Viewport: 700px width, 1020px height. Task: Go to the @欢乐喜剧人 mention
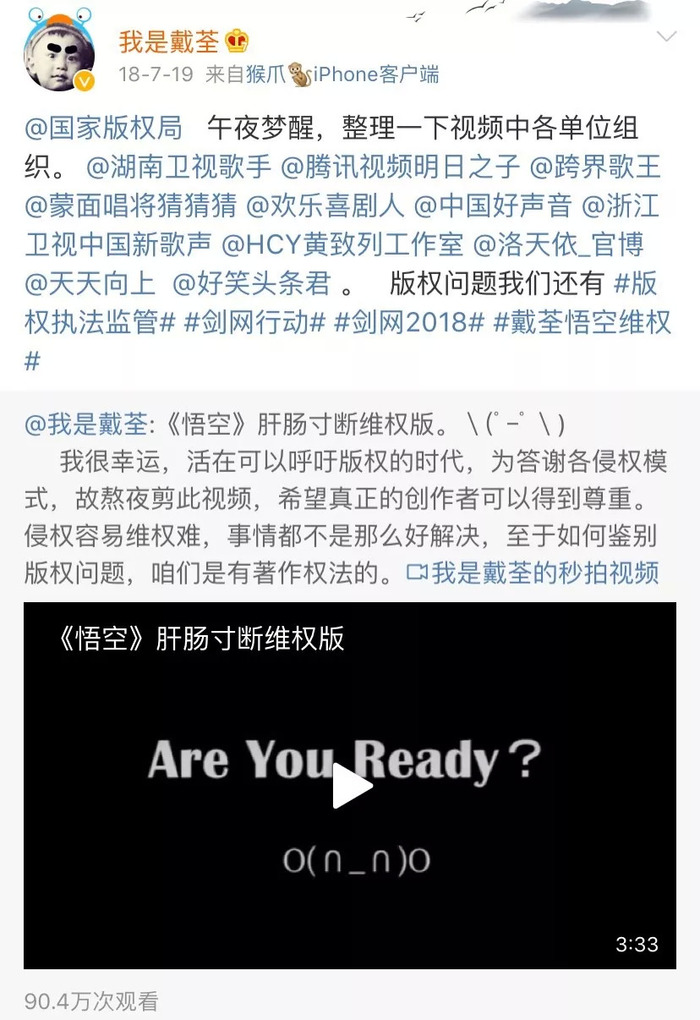(325, 205)
